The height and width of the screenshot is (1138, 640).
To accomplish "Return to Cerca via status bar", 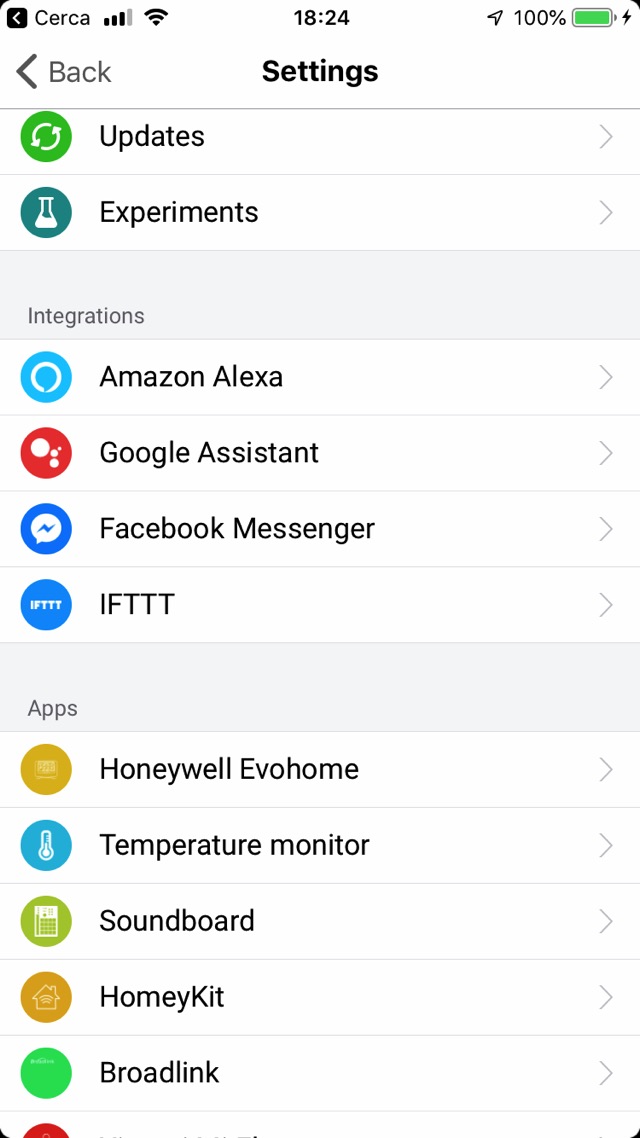I will 48,18.
